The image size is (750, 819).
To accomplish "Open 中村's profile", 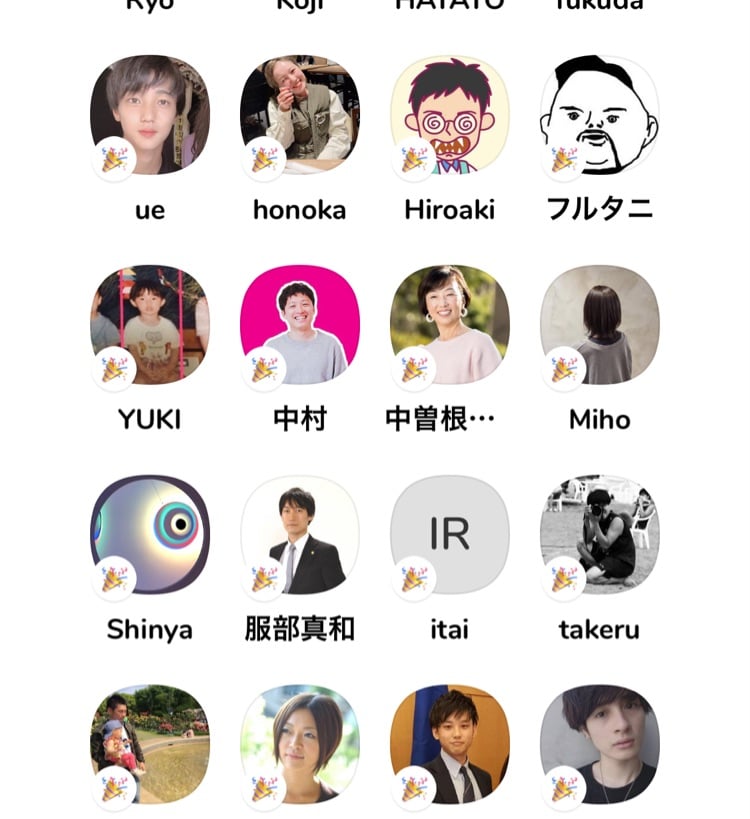I will pyautogui.click(x=300, y=325).
